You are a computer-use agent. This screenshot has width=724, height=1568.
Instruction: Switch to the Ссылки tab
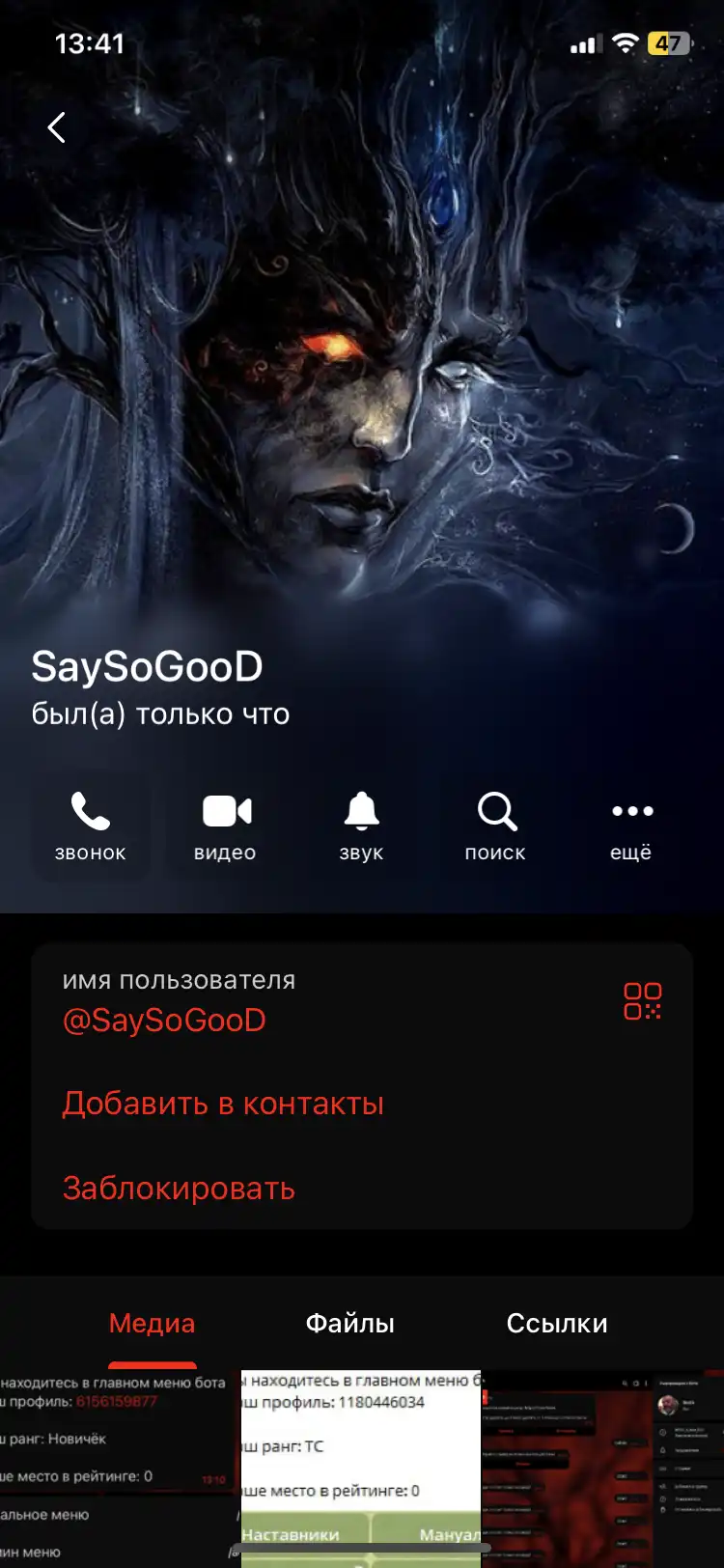[557, 1324]
